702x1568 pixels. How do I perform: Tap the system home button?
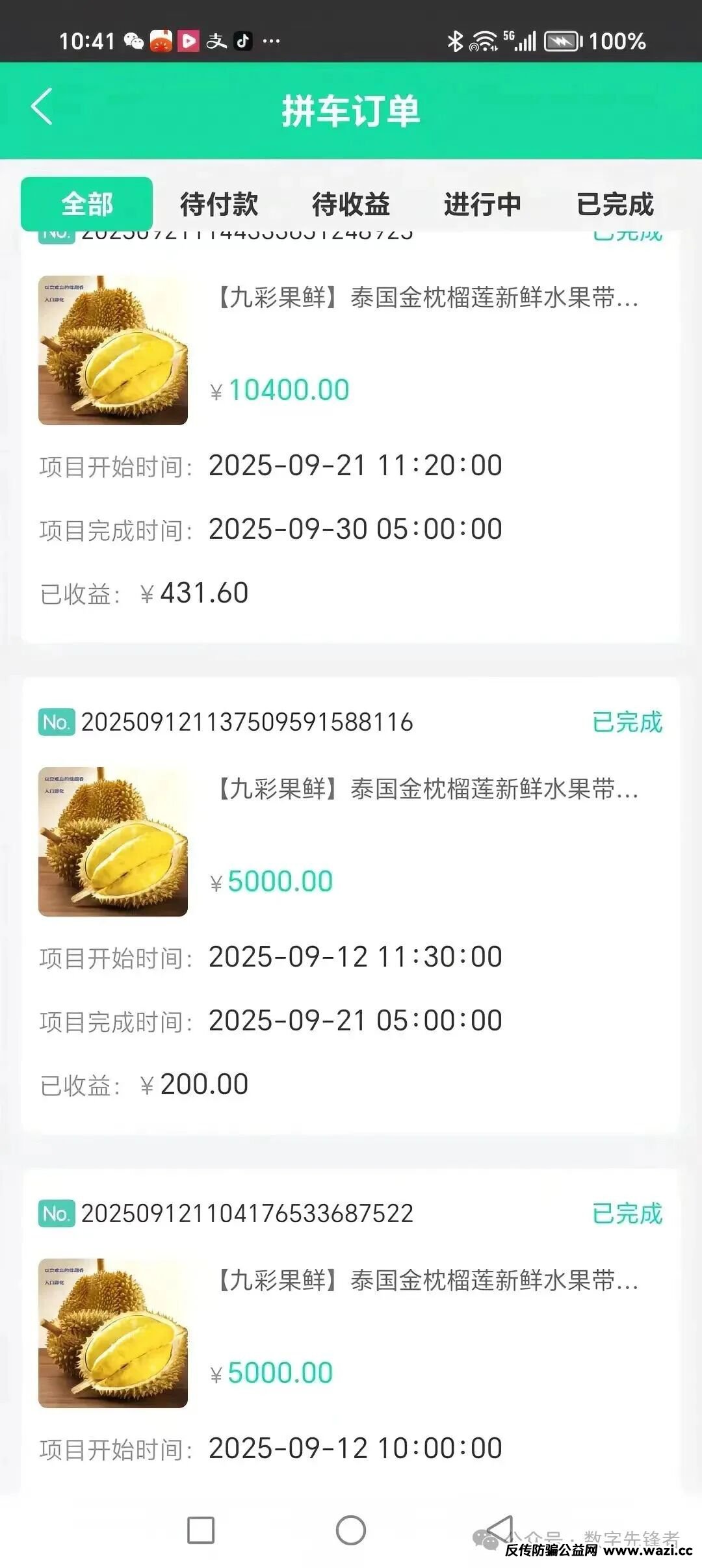351,1530
